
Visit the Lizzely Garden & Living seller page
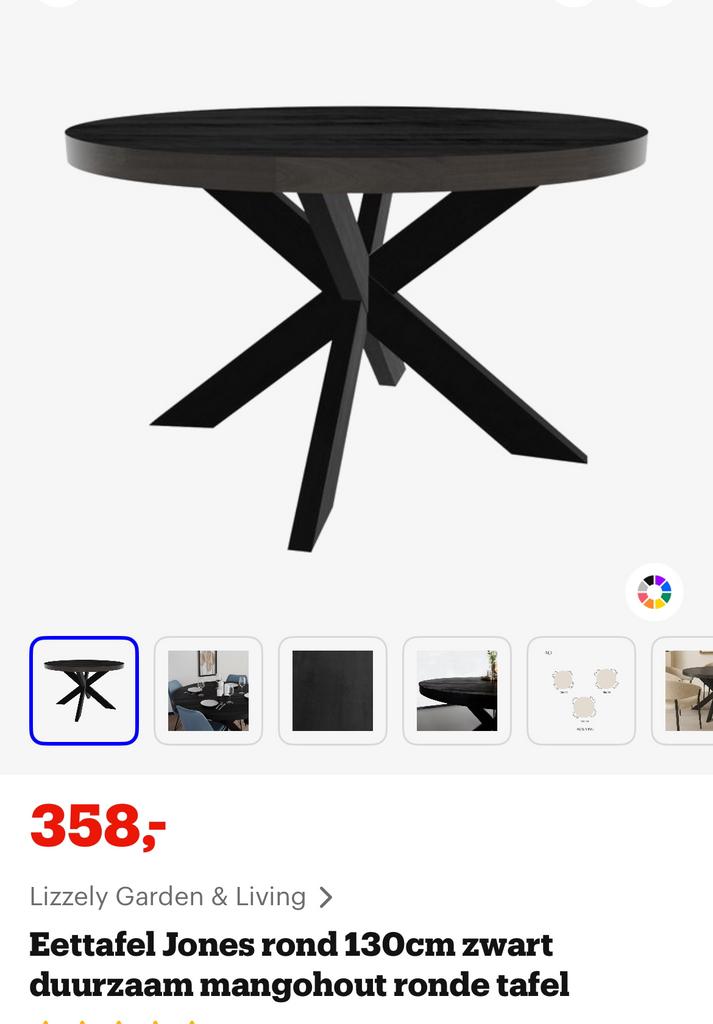click(180, 896)
